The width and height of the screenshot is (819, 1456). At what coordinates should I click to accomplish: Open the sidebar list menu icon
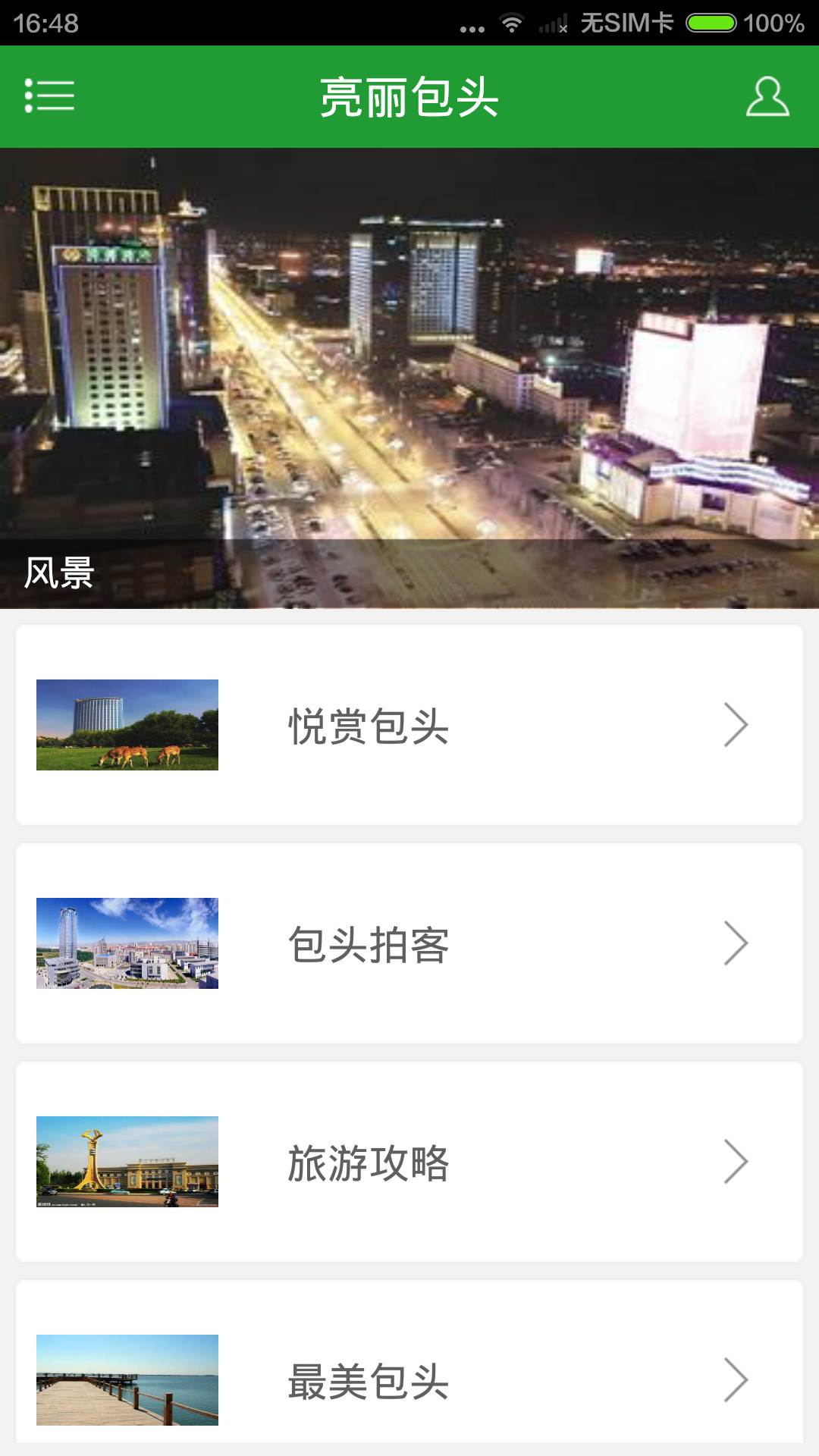tap(48, 97)
